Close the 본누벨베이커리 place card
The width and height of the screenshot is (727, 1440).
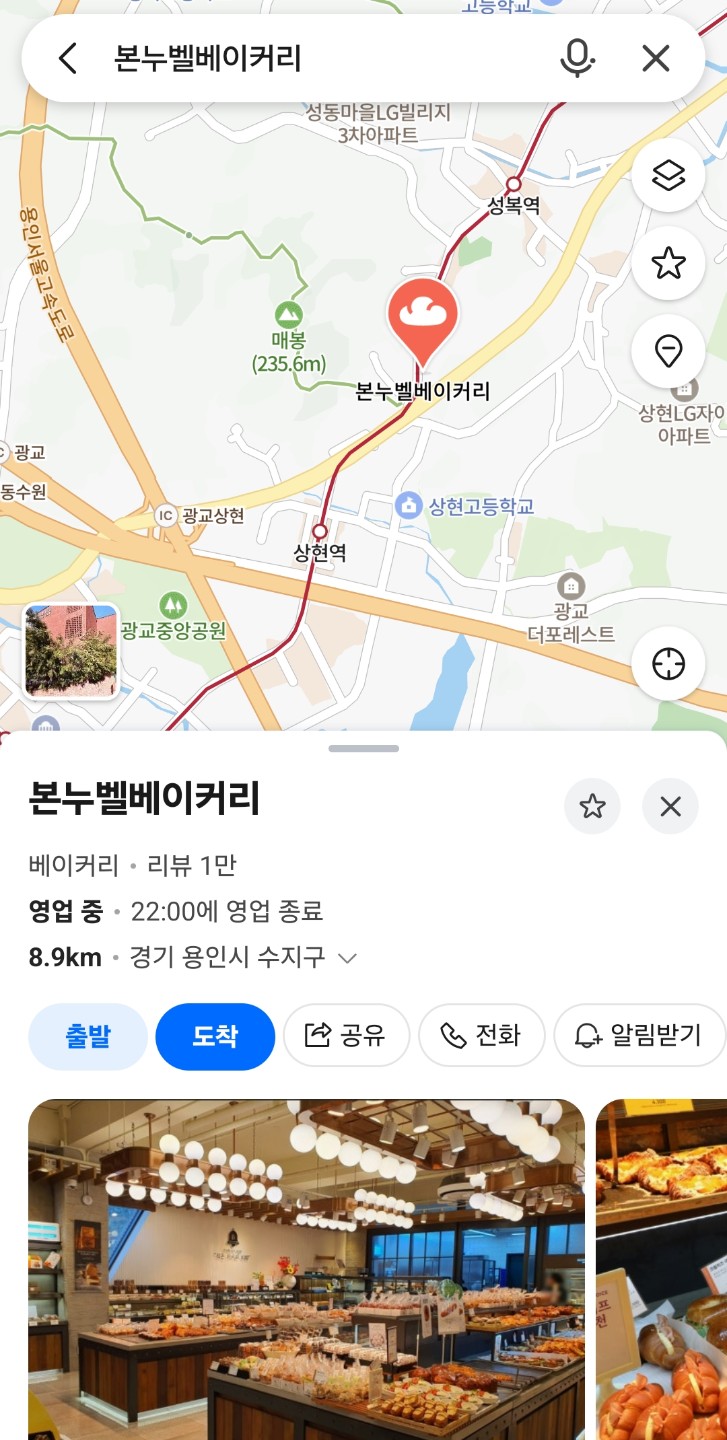(670, 806)
